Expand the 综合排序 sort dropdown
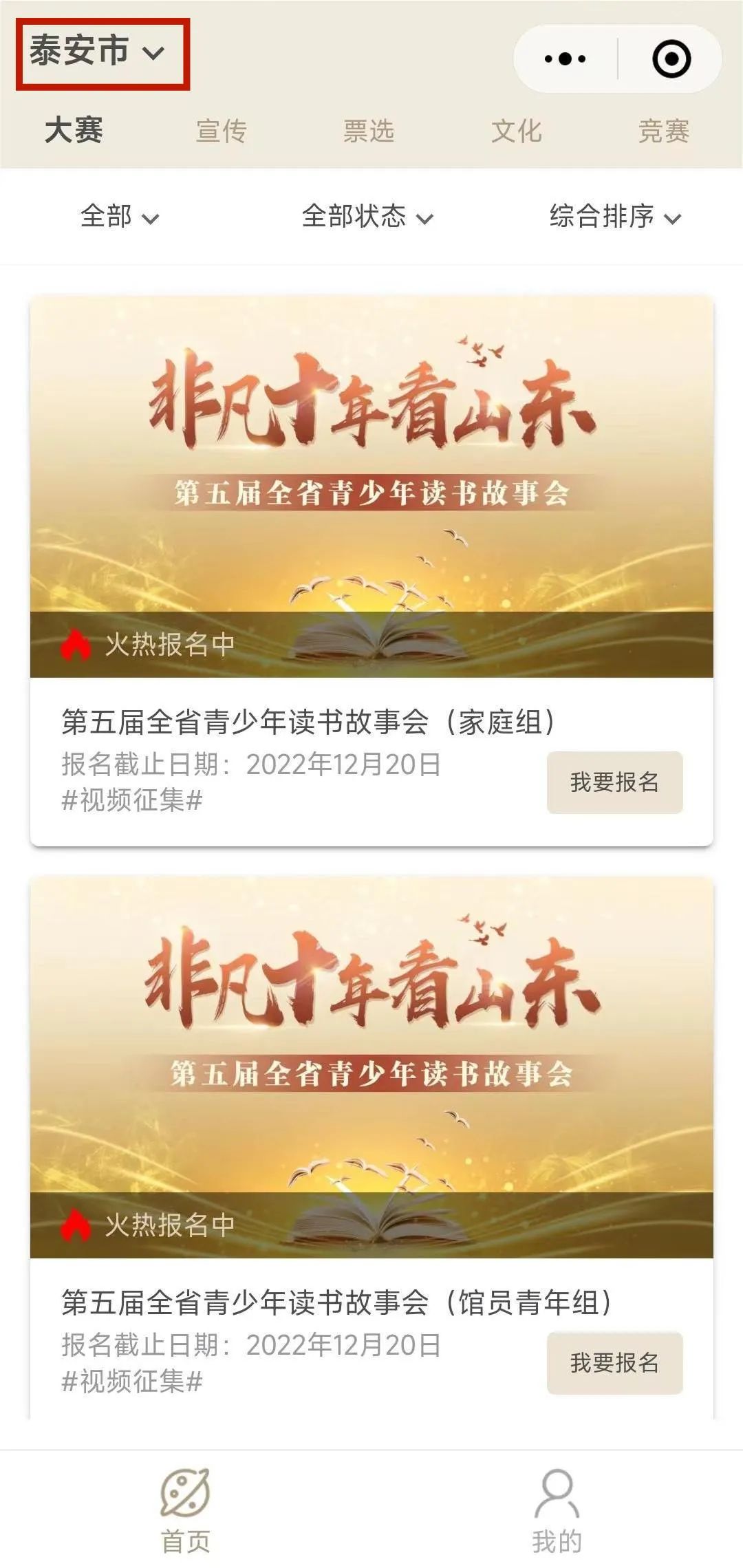The height and width of the screenshot is (1568, 743). tap(614, 217)
